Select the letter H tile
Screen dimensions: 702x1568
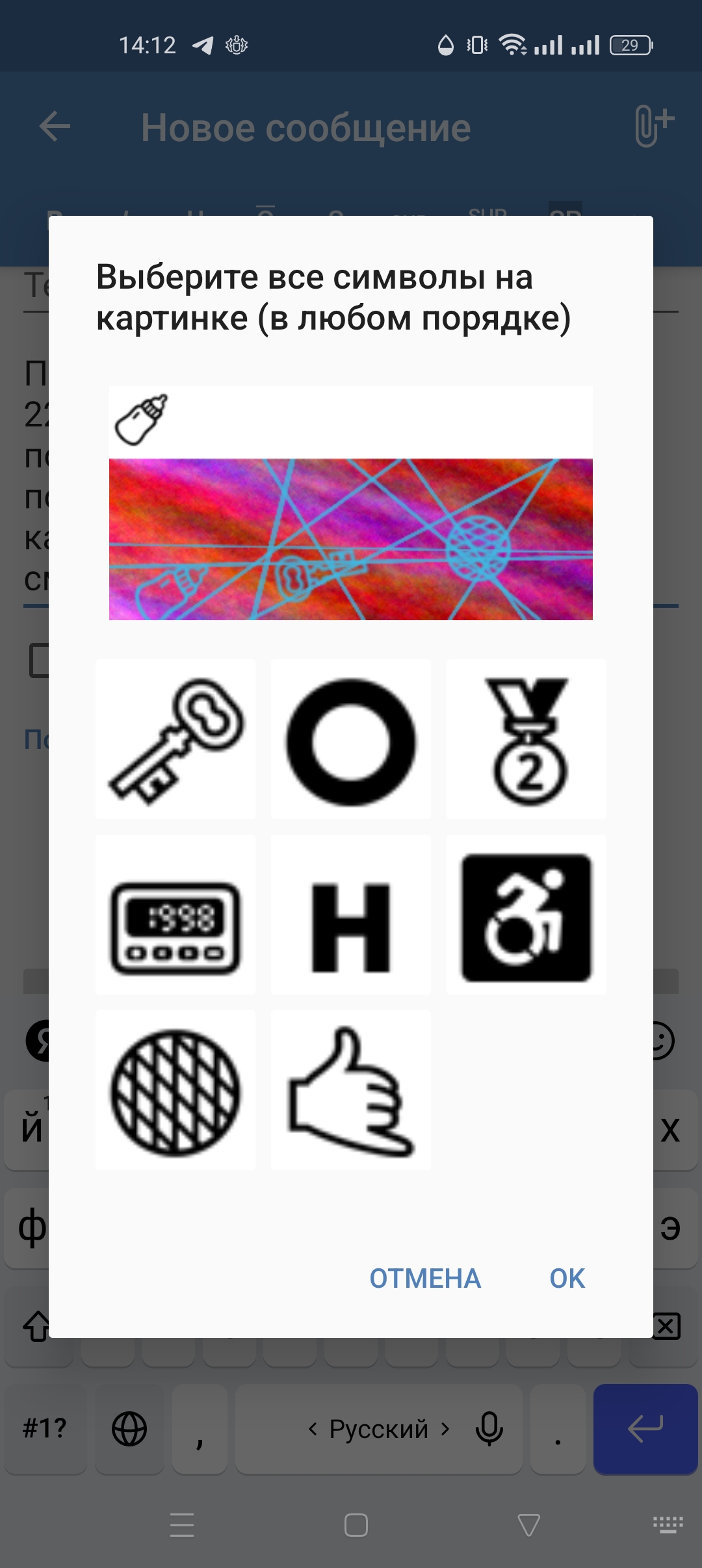pos(351,915)
